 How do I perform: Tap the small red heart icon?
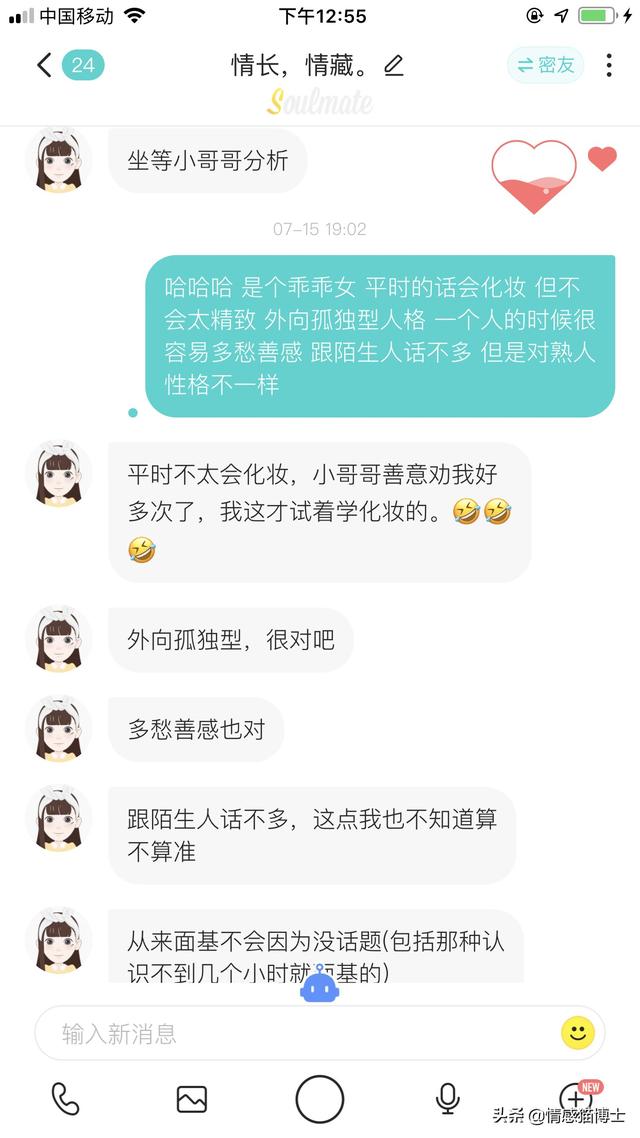click(602, 158)
